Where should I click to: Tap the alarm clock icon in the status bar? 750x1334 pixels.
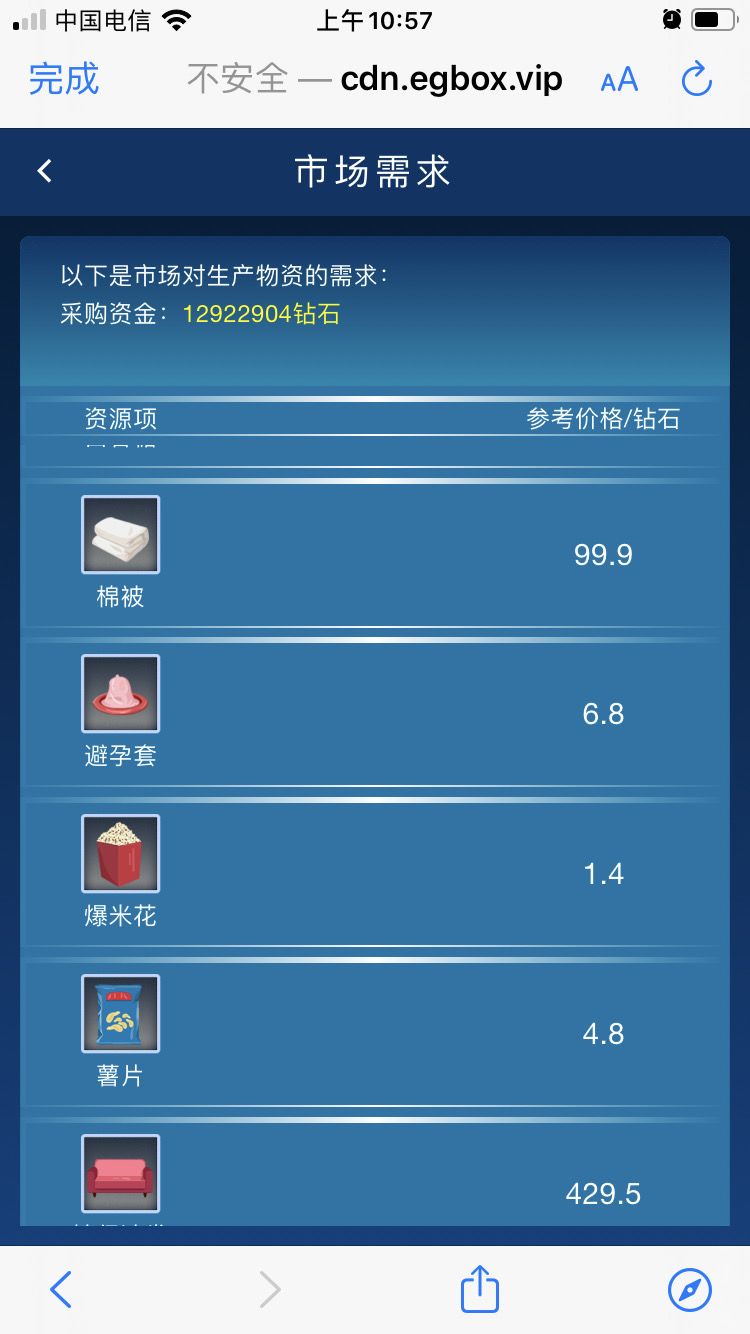tap(669, 19)
